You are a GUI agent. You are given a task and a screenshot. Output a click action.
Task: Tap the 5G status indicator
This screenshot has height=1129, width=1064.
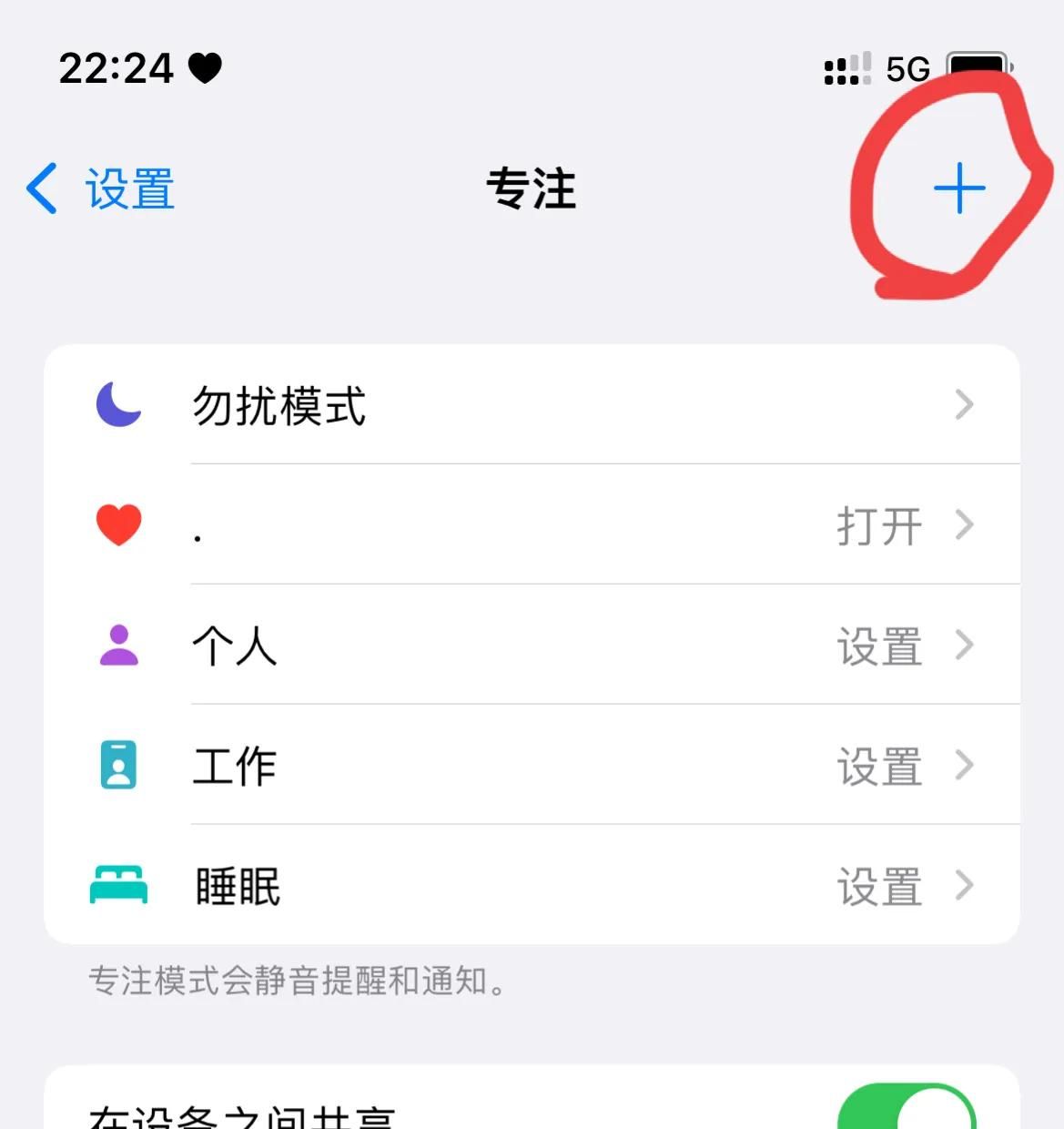907,66
